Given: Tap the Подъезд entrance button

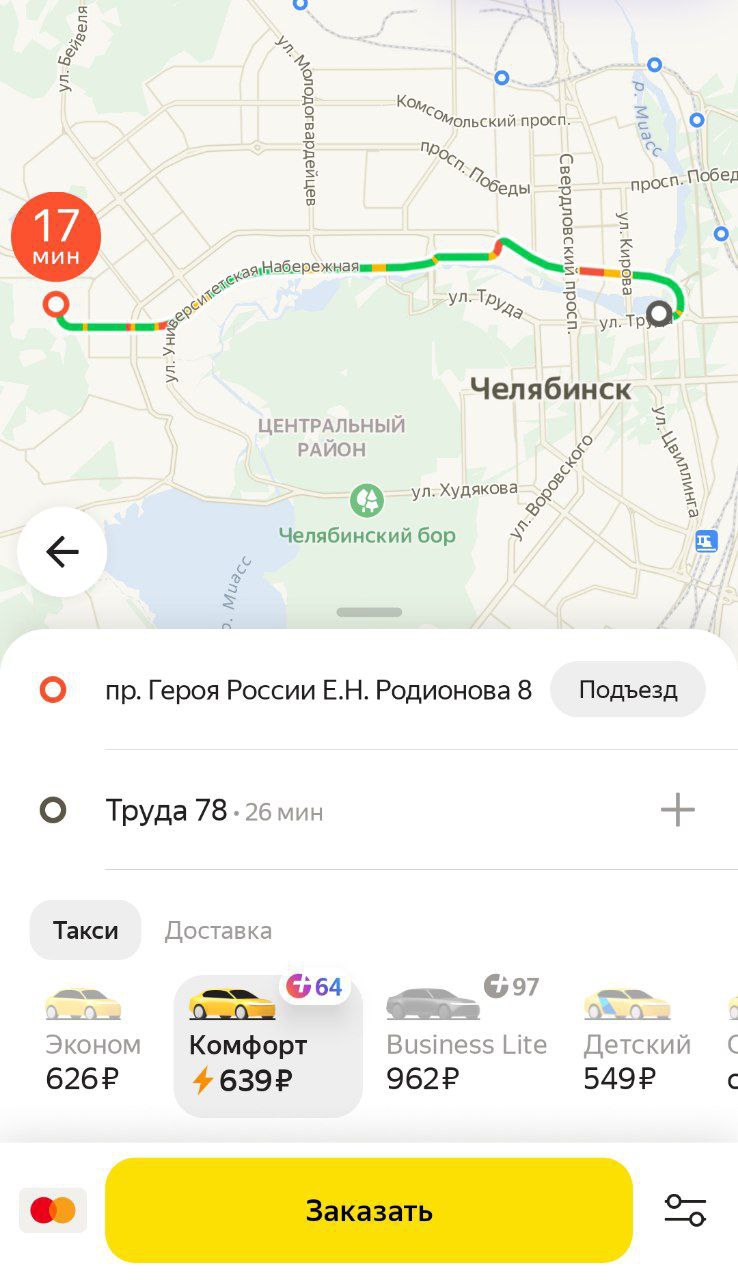Looking at the screenshot, I should click(628, 690).
